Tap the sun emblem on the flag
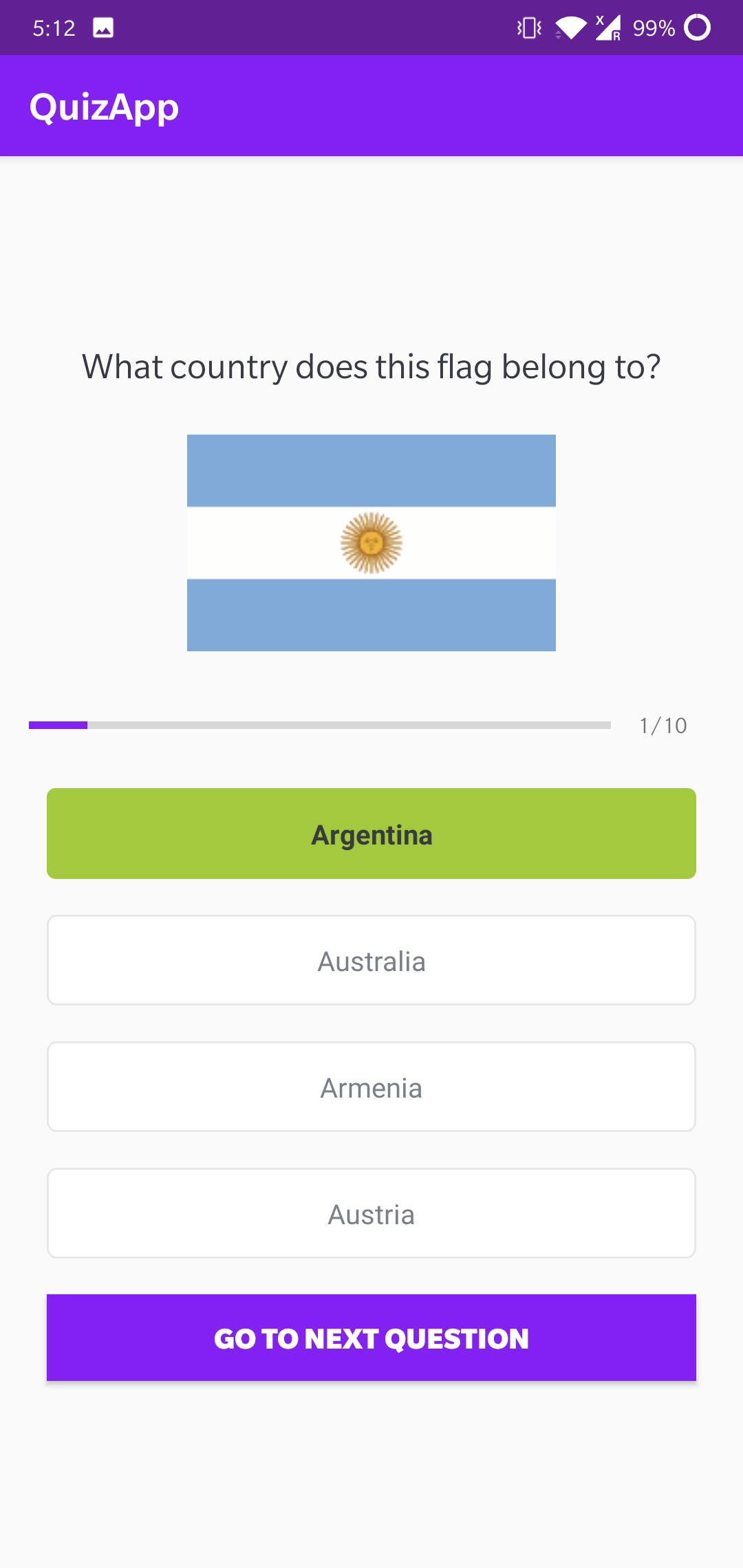The image size is (743, 1568). [371, 542]
